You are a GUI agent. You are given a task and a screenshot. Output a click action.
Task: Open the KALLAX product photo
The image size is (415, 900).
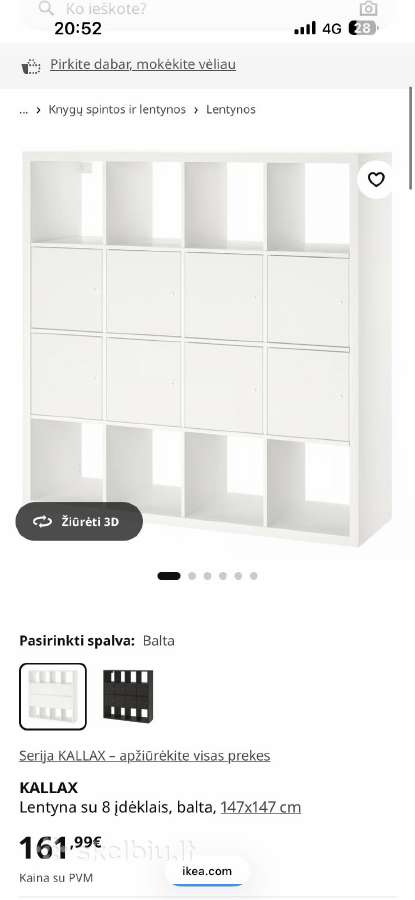click(207, 348)
